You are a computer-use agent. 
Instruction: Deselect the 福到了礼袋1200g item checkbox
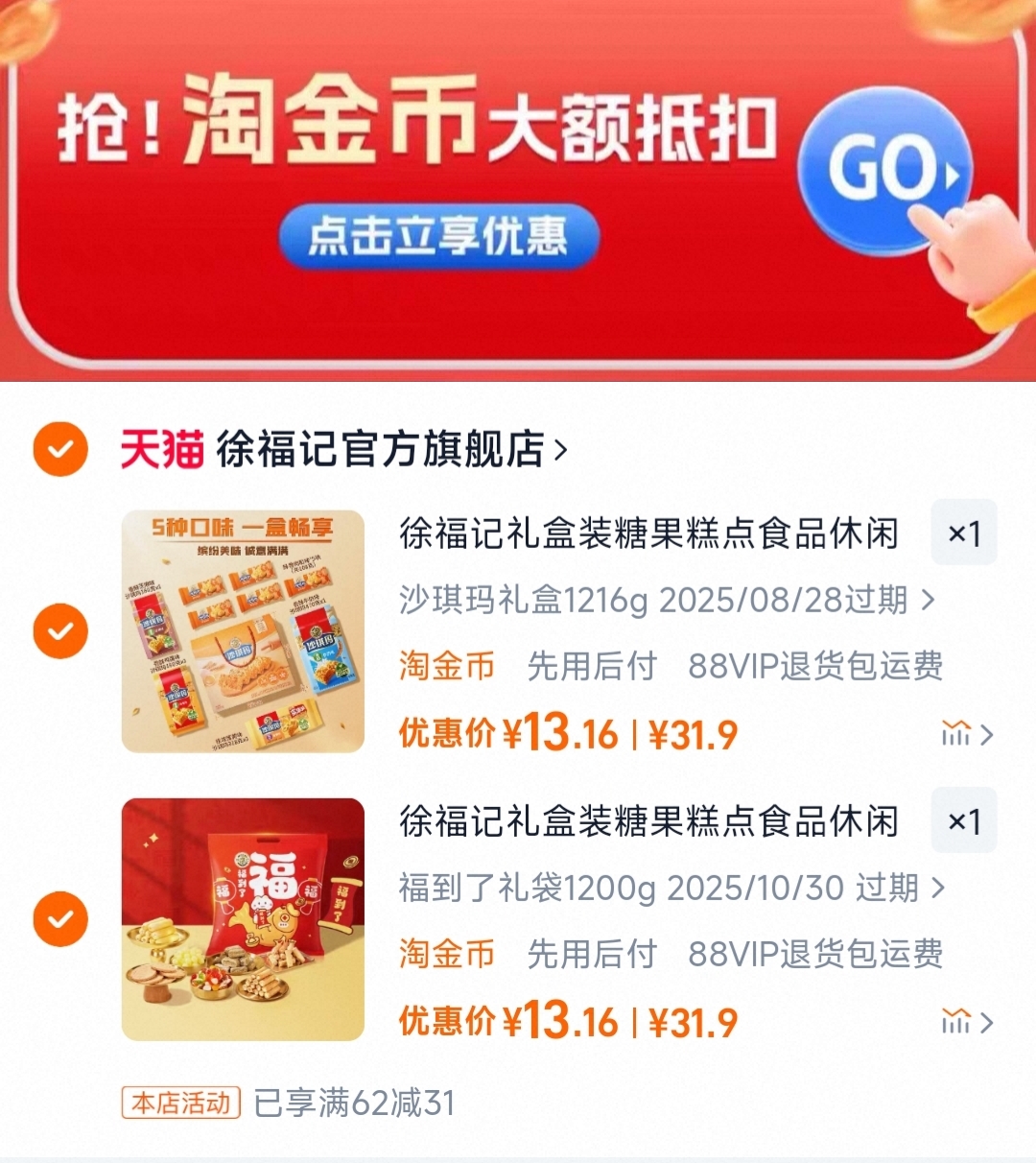coord(60,918)
